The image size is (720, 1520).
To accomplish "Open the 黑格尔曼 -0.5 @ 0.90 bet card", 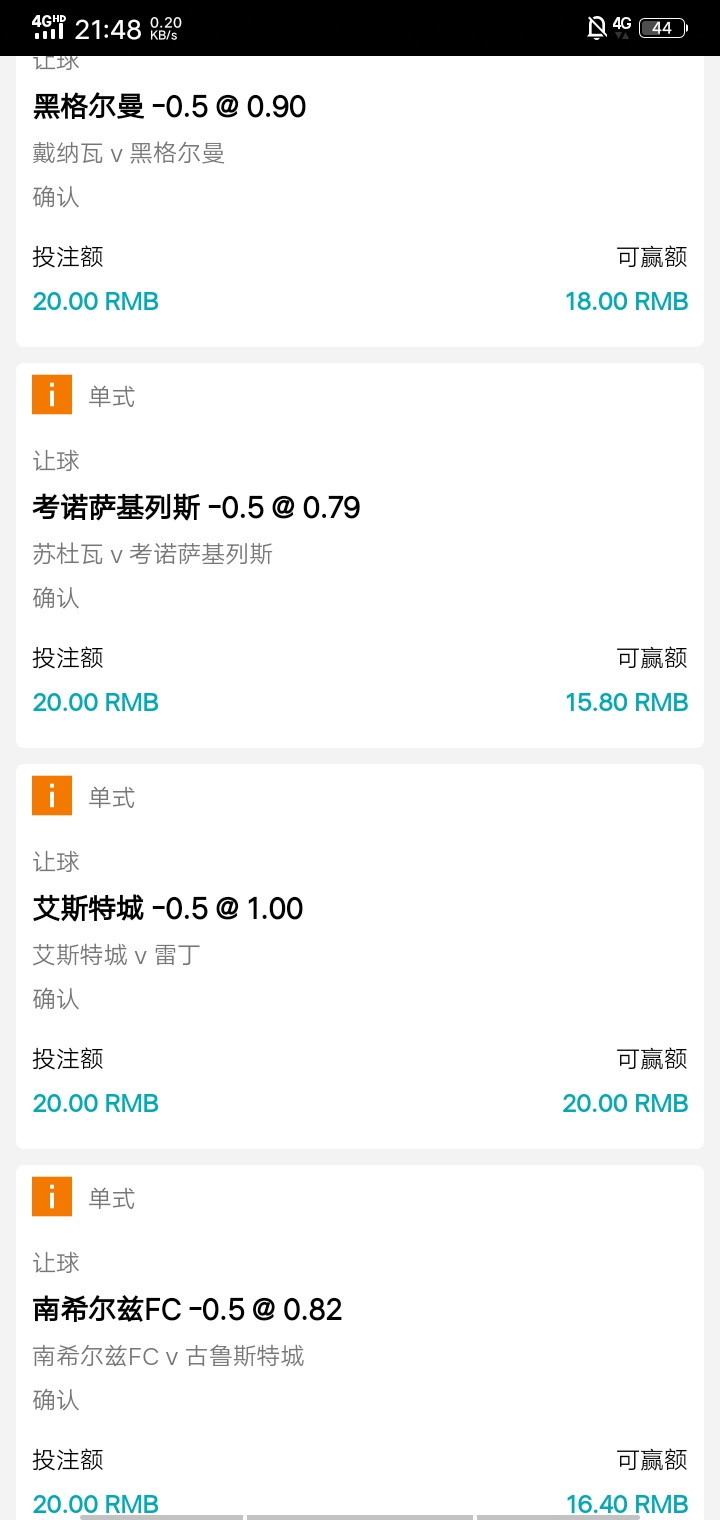I will [360, 200].
